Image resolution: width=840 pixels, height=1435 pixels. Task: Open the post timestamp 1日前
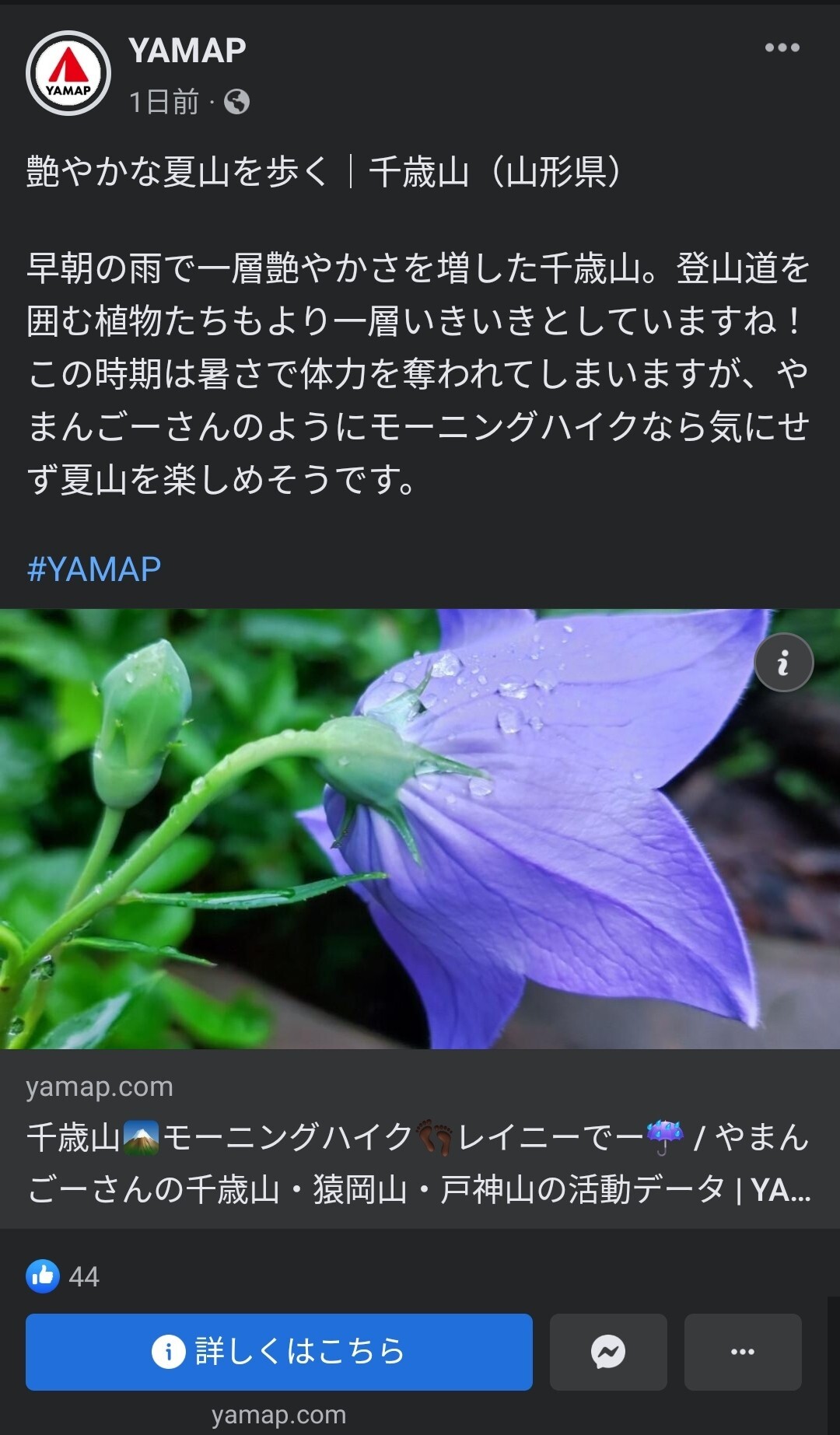click(163, 100)
